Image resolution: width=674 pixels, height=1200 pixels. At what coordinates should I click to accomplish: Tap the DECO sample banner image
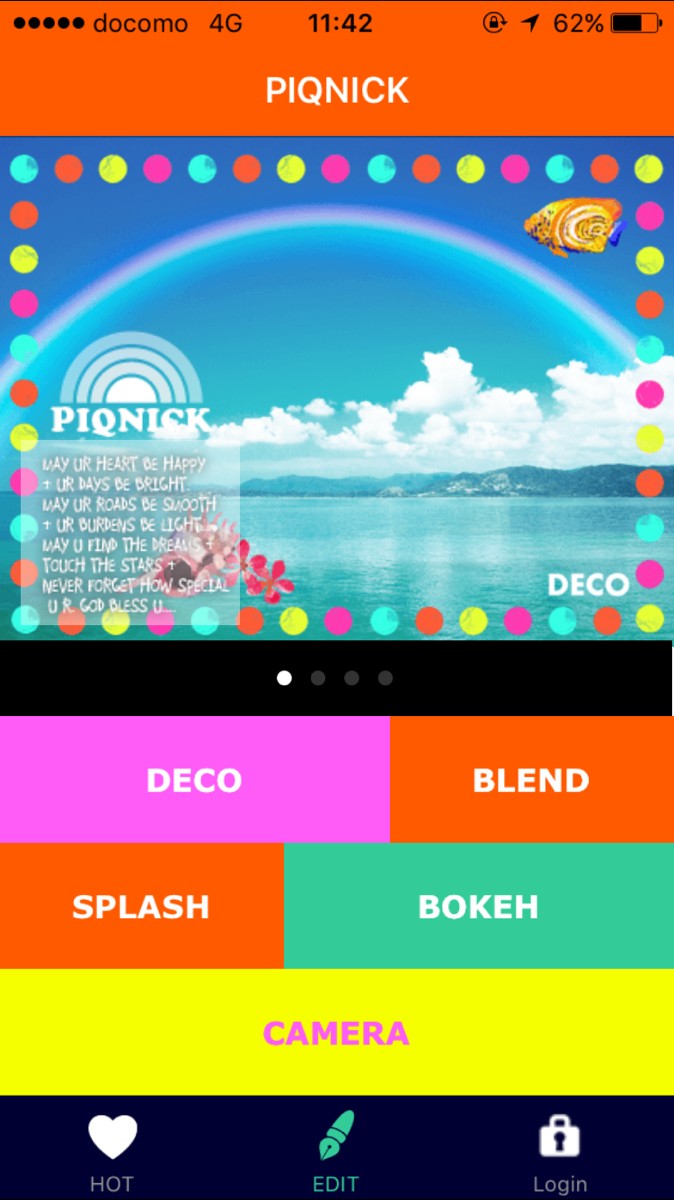pos(337,388)
